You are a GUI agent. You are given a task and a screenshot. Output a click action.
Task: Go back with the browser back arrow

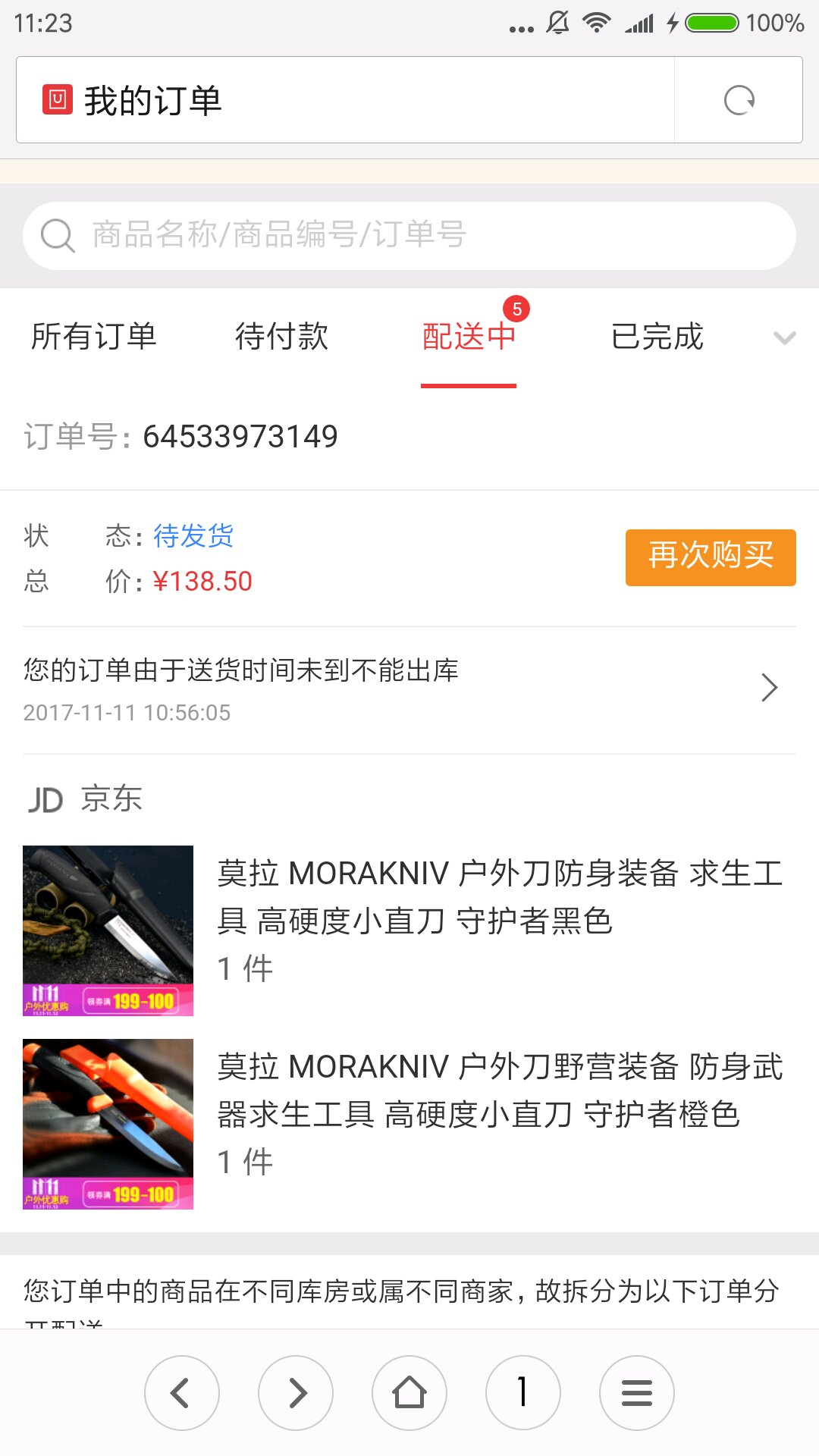tap(182, 1393)
